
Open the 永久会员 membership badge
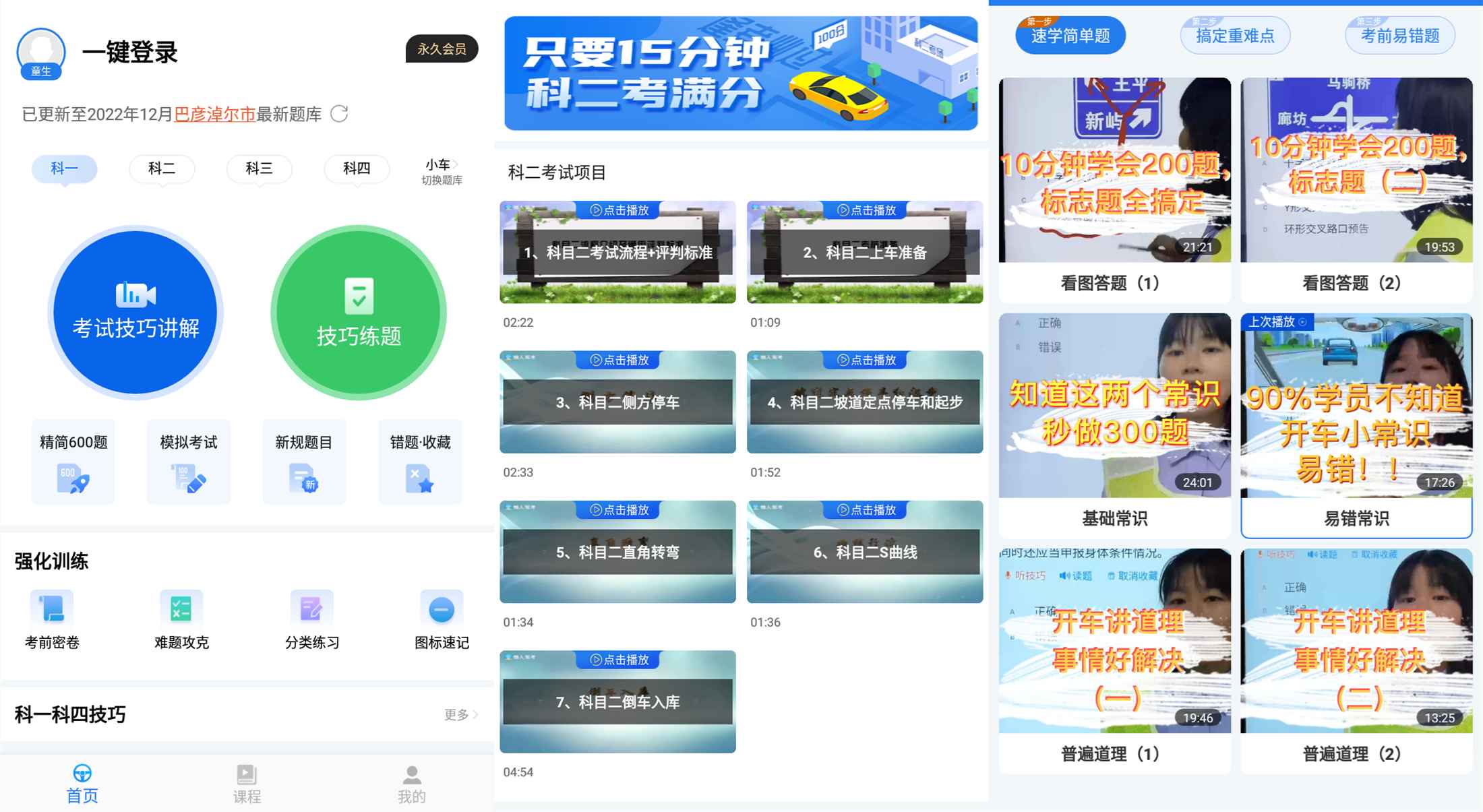[x=442, y=49]
